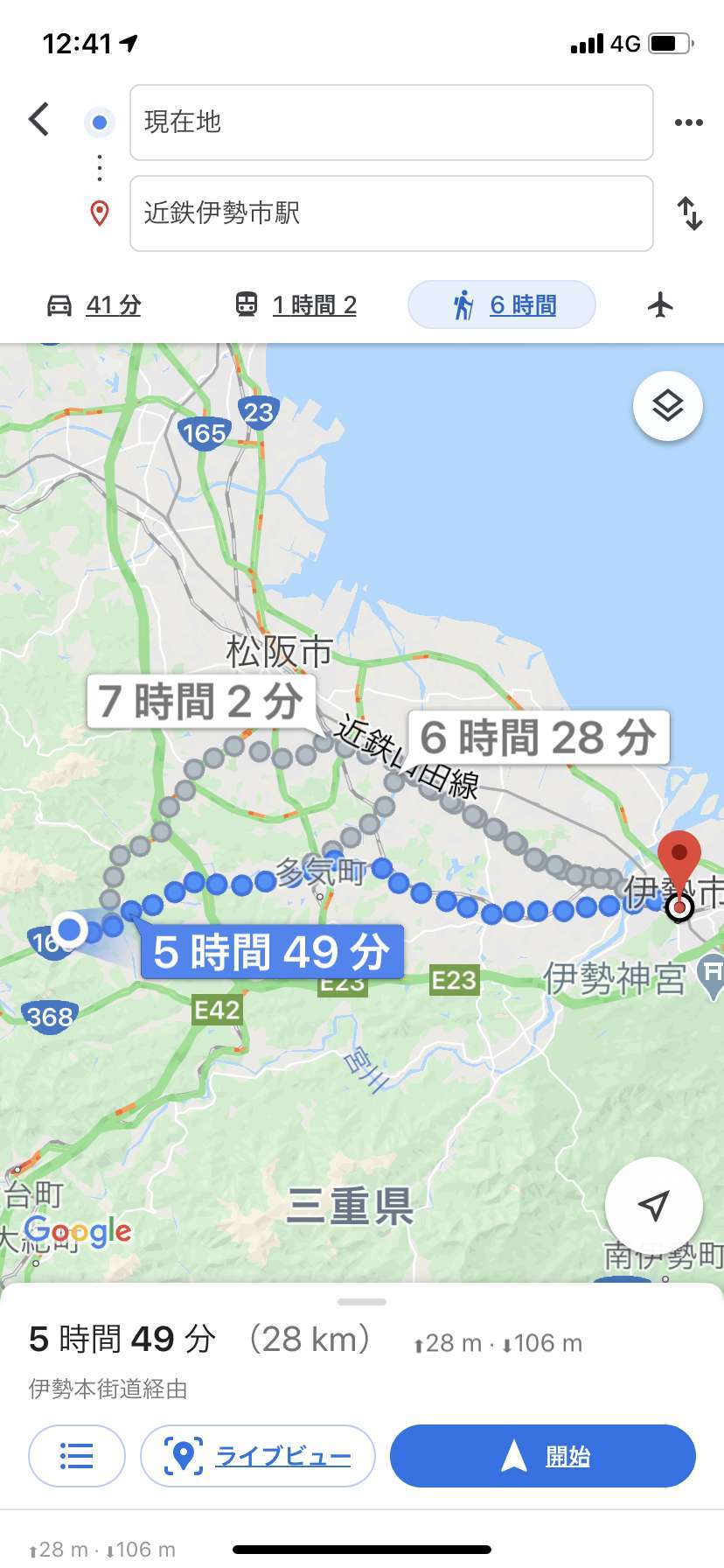Open ライブビュー live view

coord(258,1456)
